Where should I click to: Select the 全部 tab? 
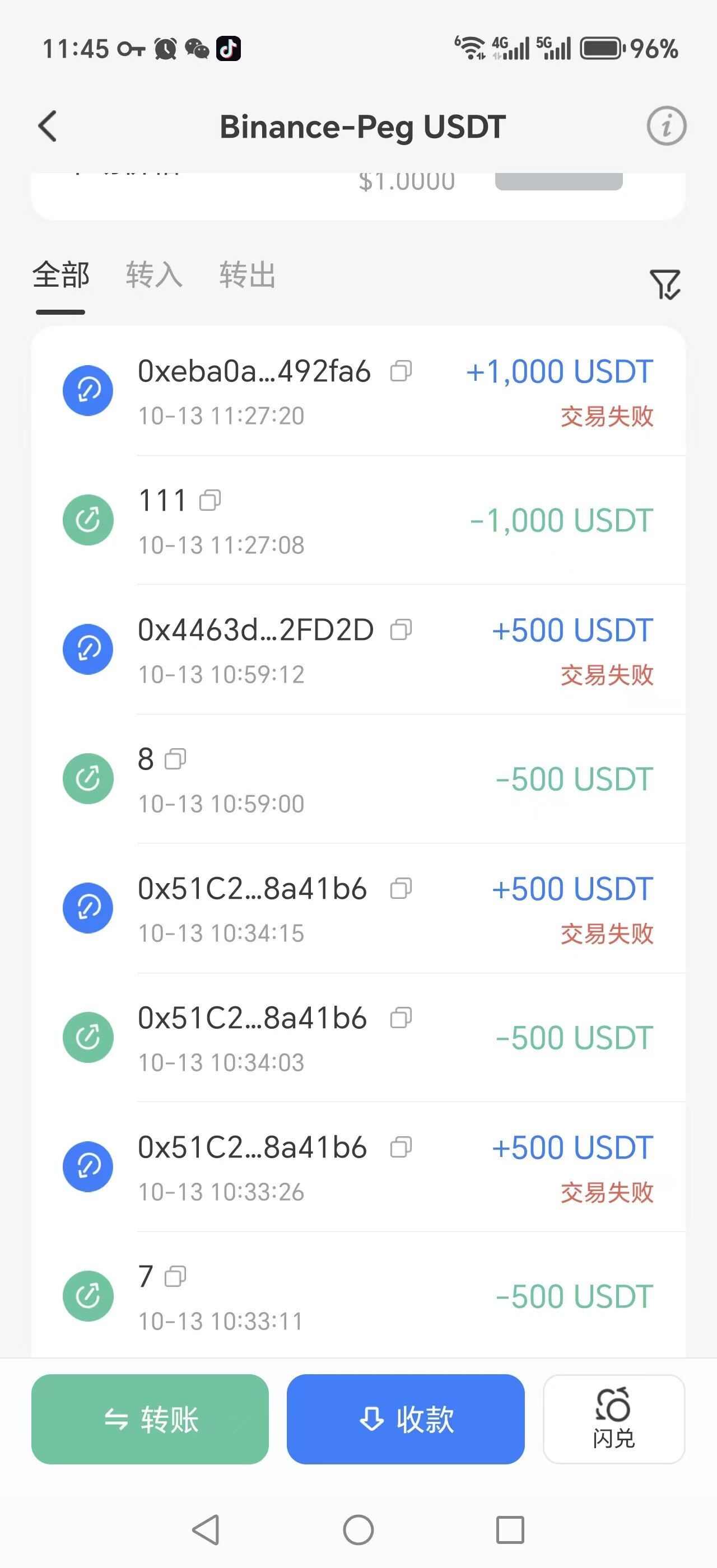tap(61, 275)
